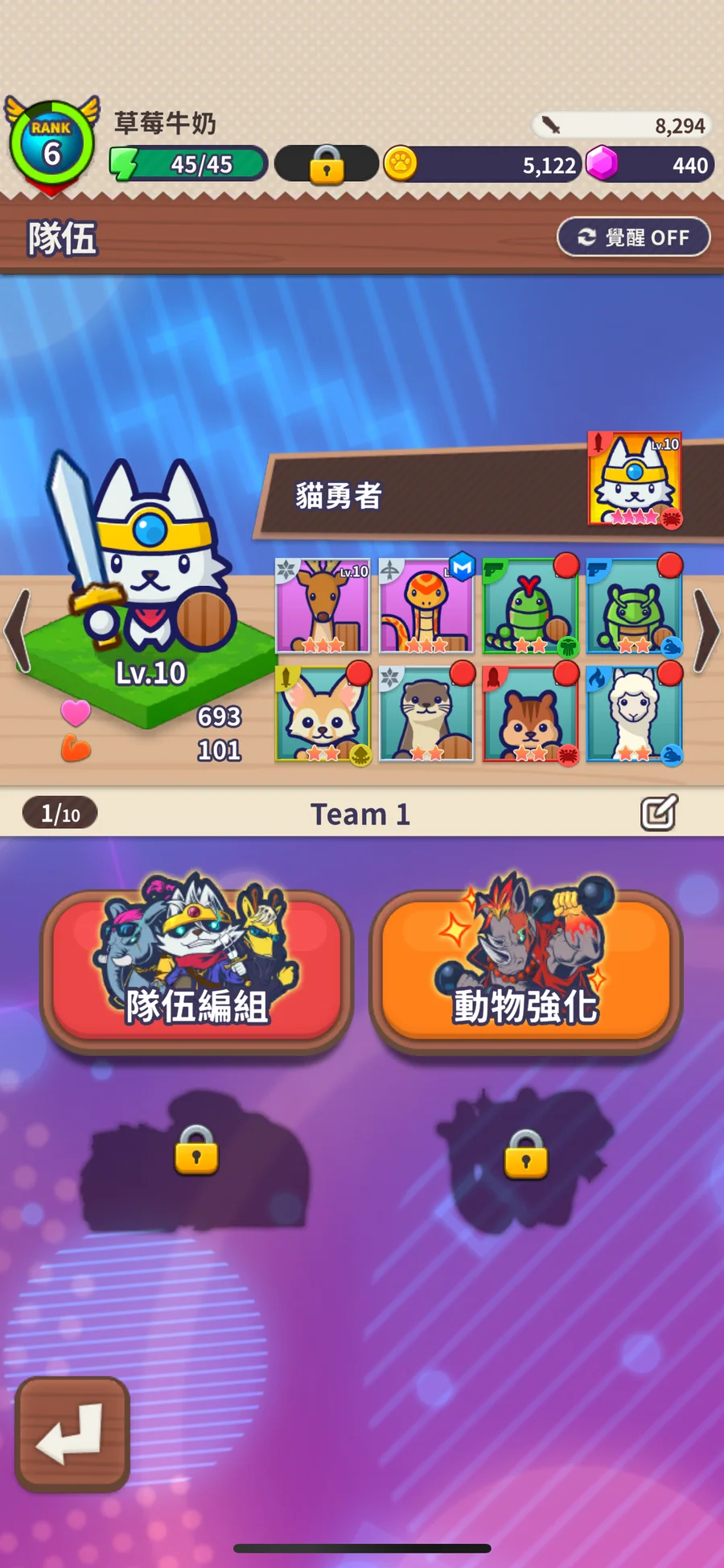This screenshot has width=724, height=1568.
Task: Select the otter animal card
Action: 426,714
